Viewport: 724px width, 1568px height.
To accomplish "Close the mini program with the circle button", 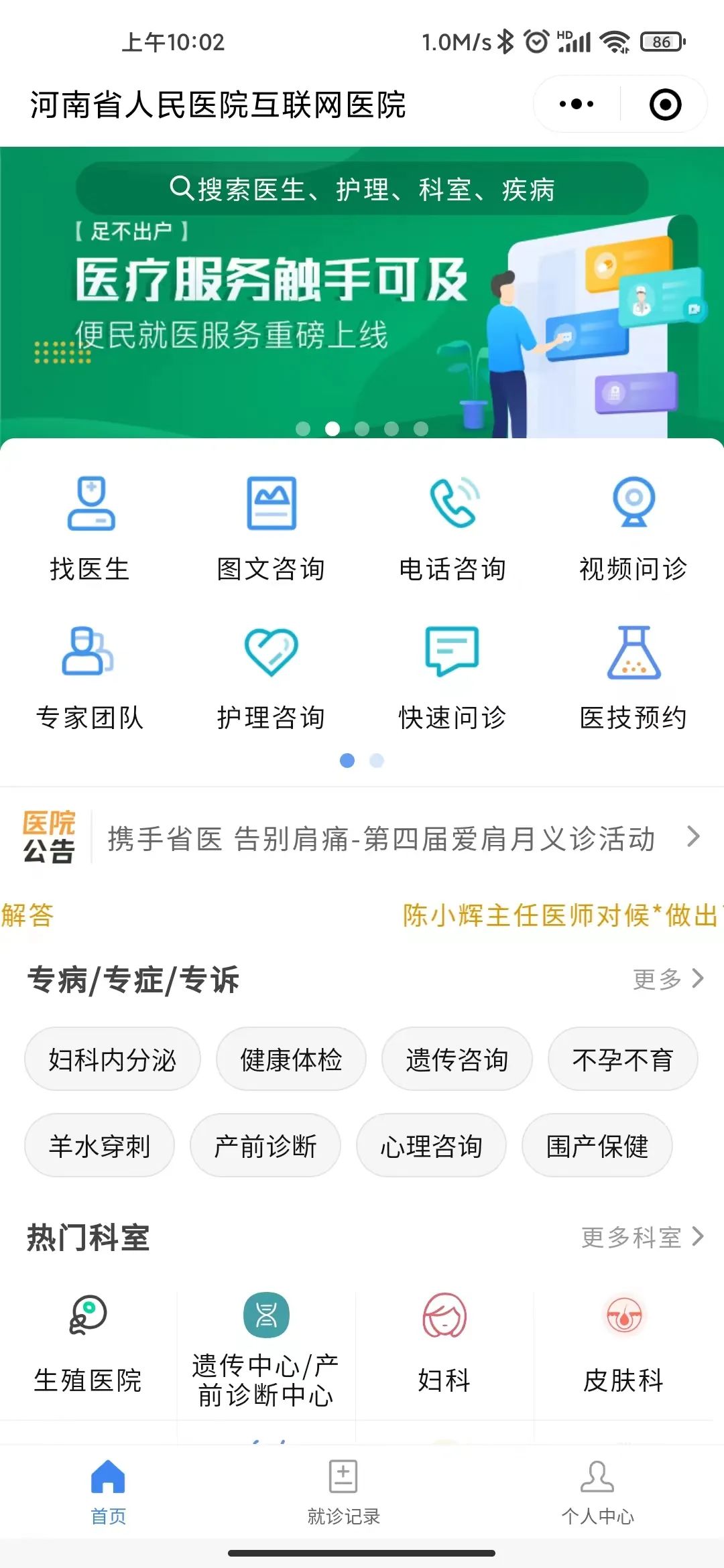I will pyautogui.click(x=665, y=105).
